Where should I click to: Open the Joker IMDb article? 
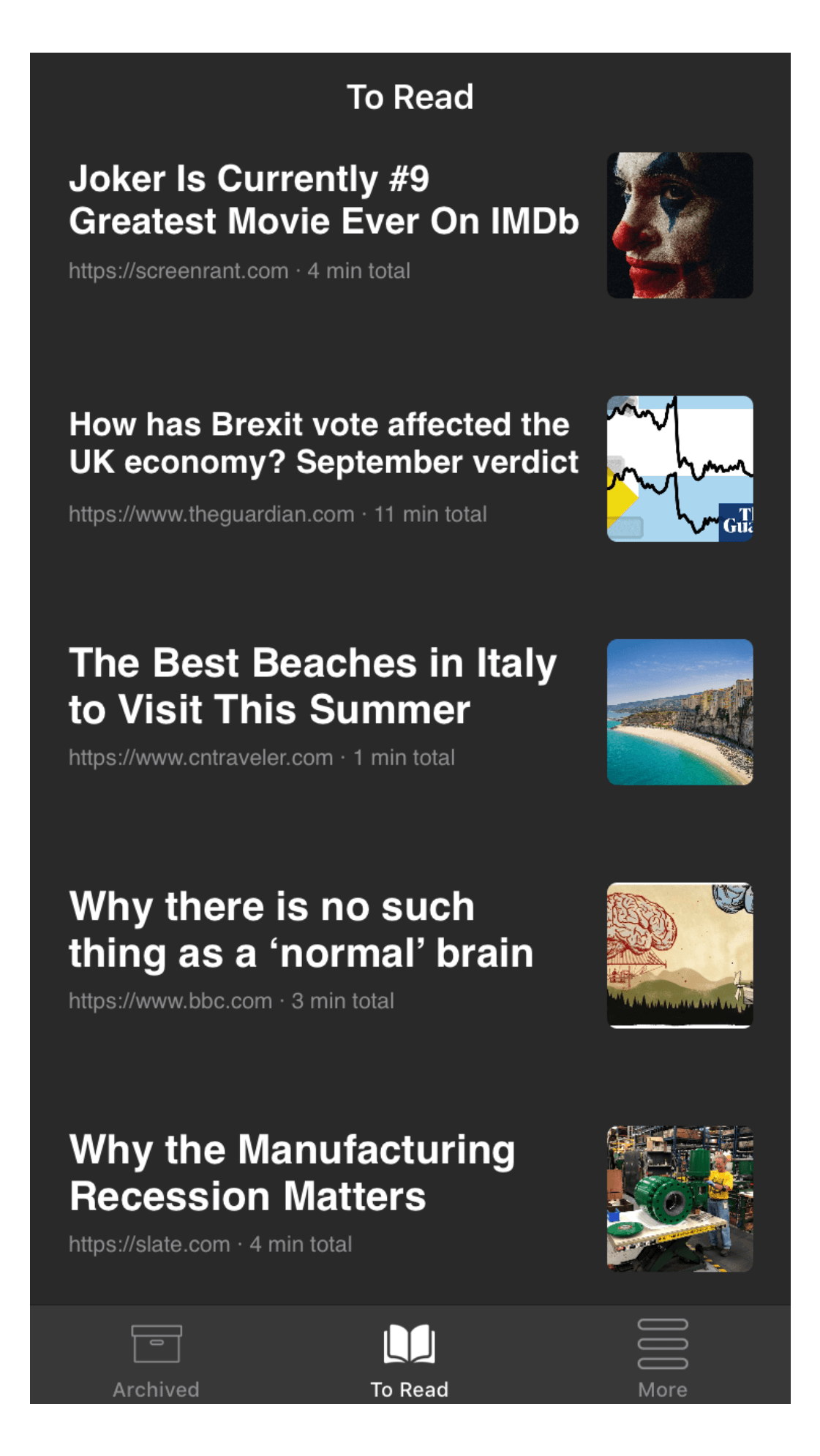[x=410, y=225]
